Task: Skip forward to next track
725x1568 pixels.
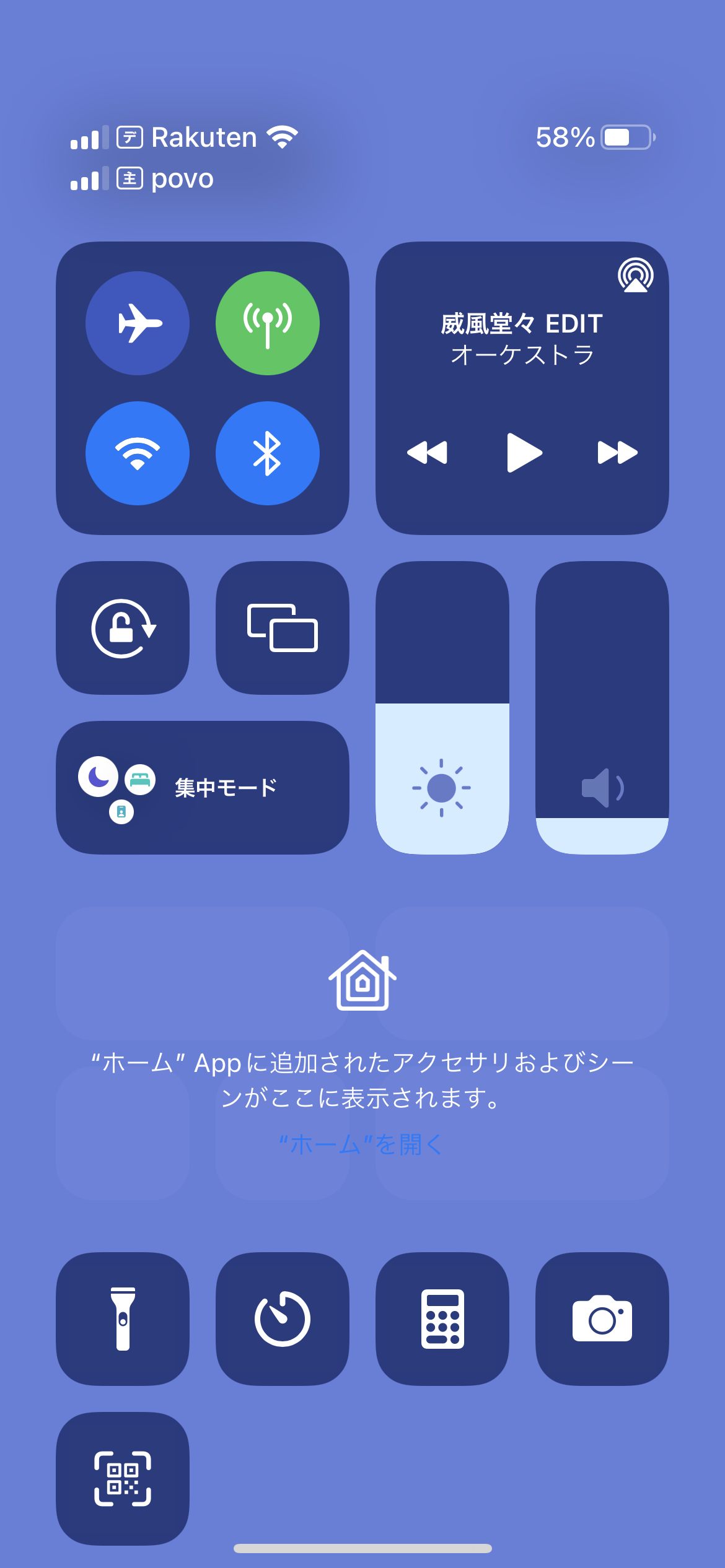Action: pos(617,453)
